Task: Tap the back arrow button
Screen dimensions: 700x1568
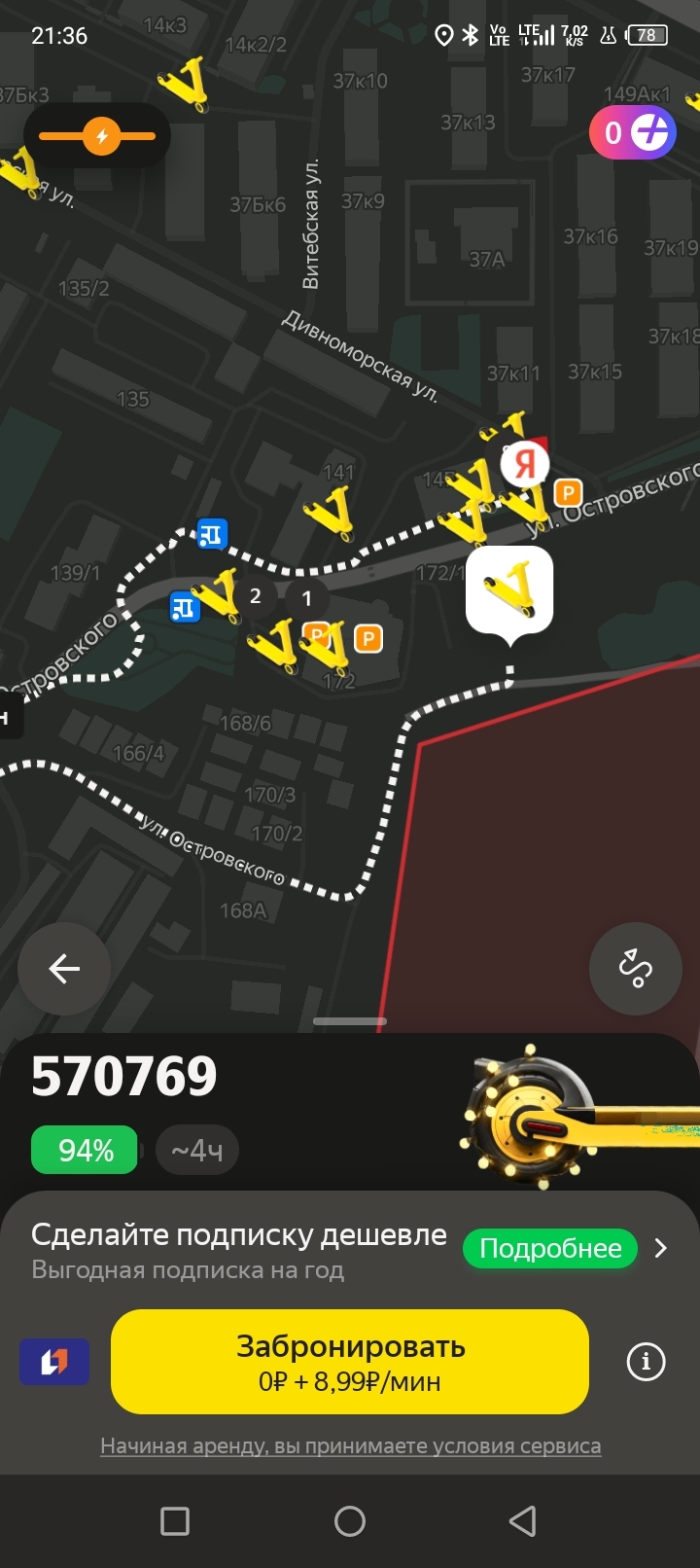Action: (x=64, y=969)
